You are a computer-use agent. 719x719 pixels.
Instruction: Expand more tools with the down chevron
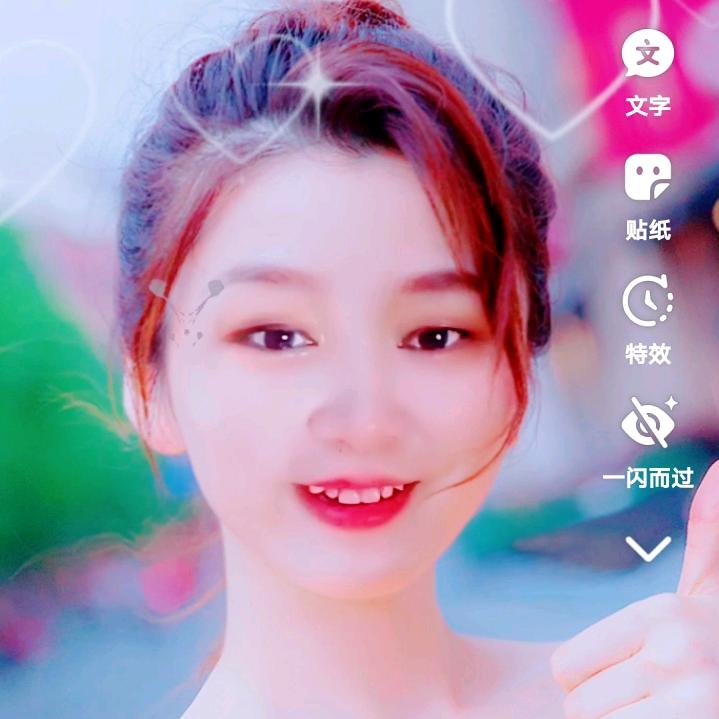click(x=648, y=548)
